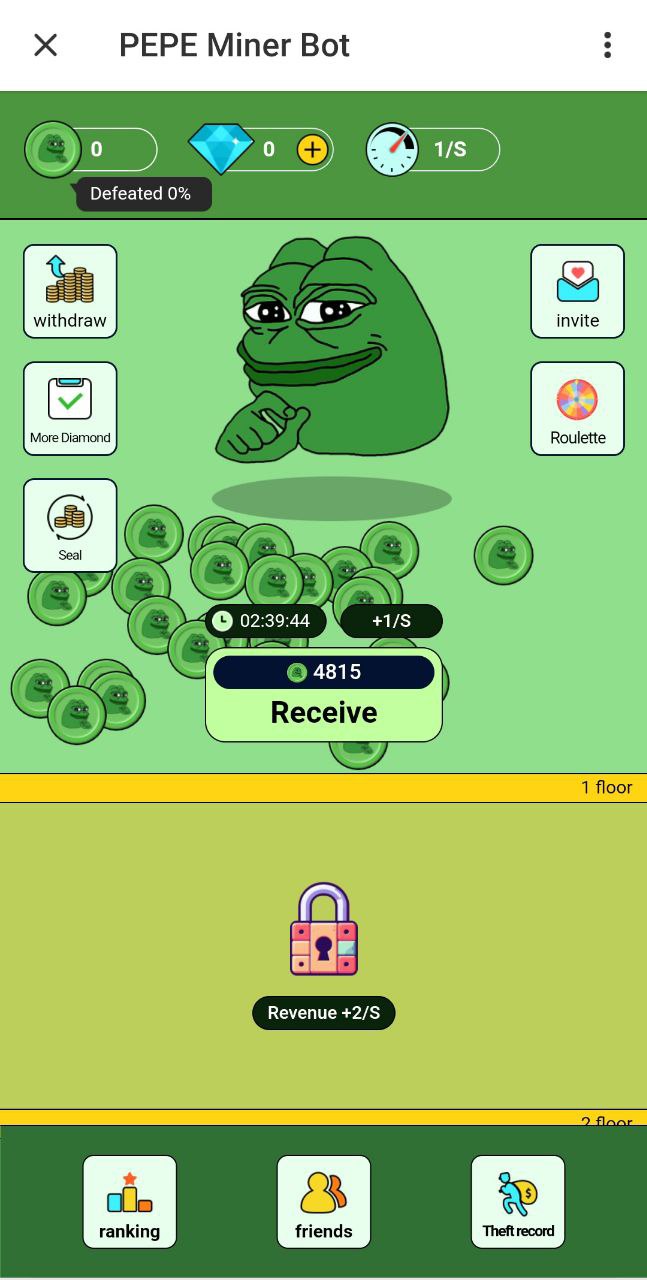This screenshot has width=647, height=1280.
Task: Open the invite screen
Action: 577,291
